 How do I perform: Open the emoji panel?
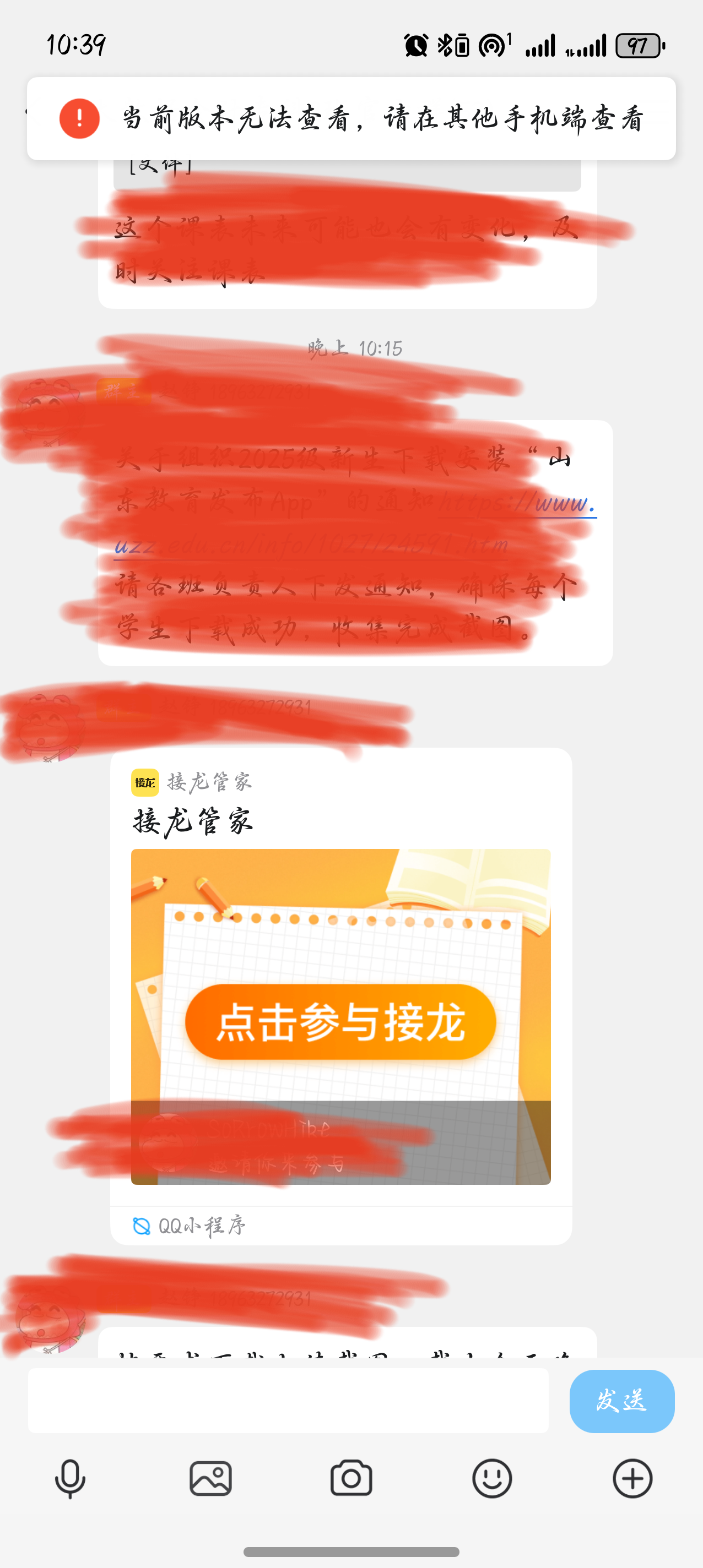tap(491, 1478)
